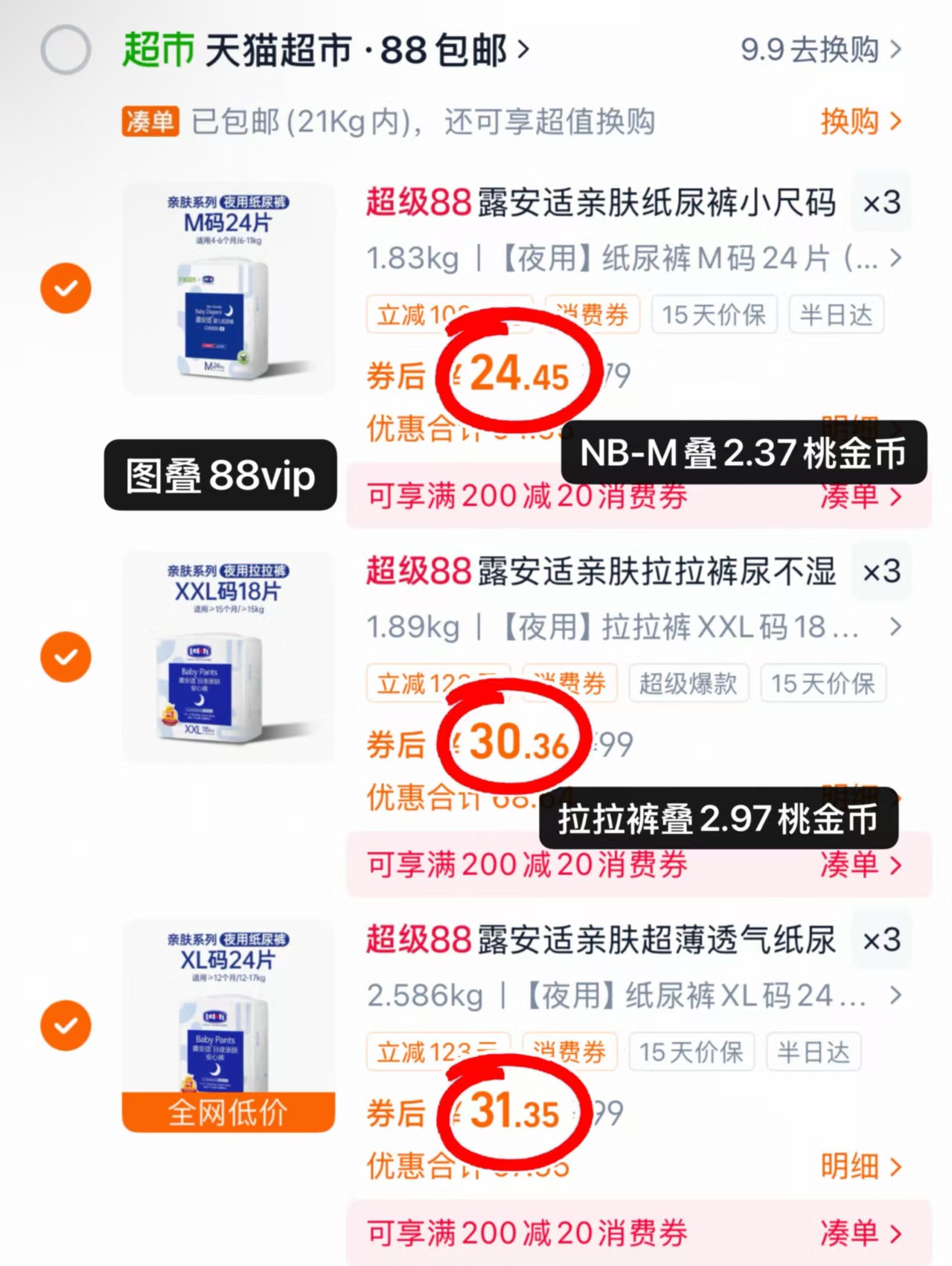Viewport: 952px width, 1266px height.
Task: Open the 换购 redemption entry
Action: coord(851,121)
